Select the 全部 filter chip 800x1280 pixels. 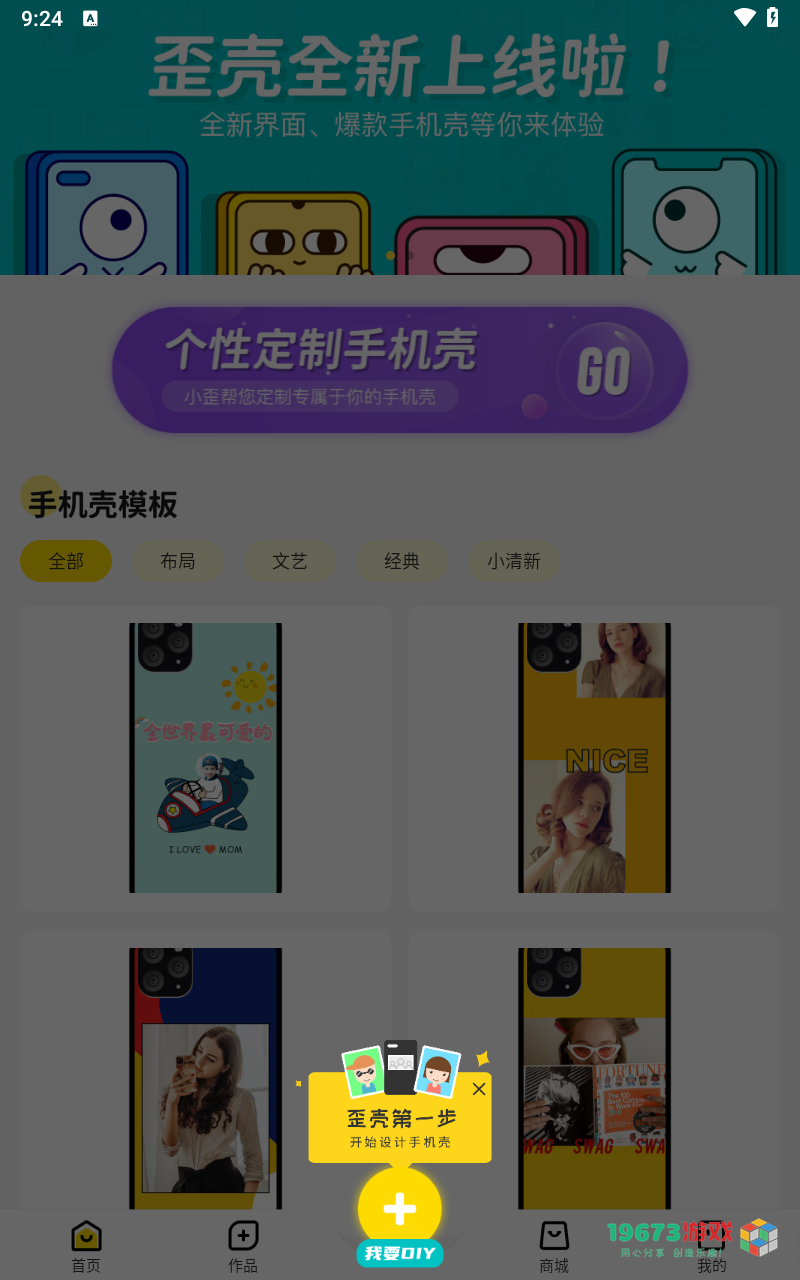click(x=66, y=561)
